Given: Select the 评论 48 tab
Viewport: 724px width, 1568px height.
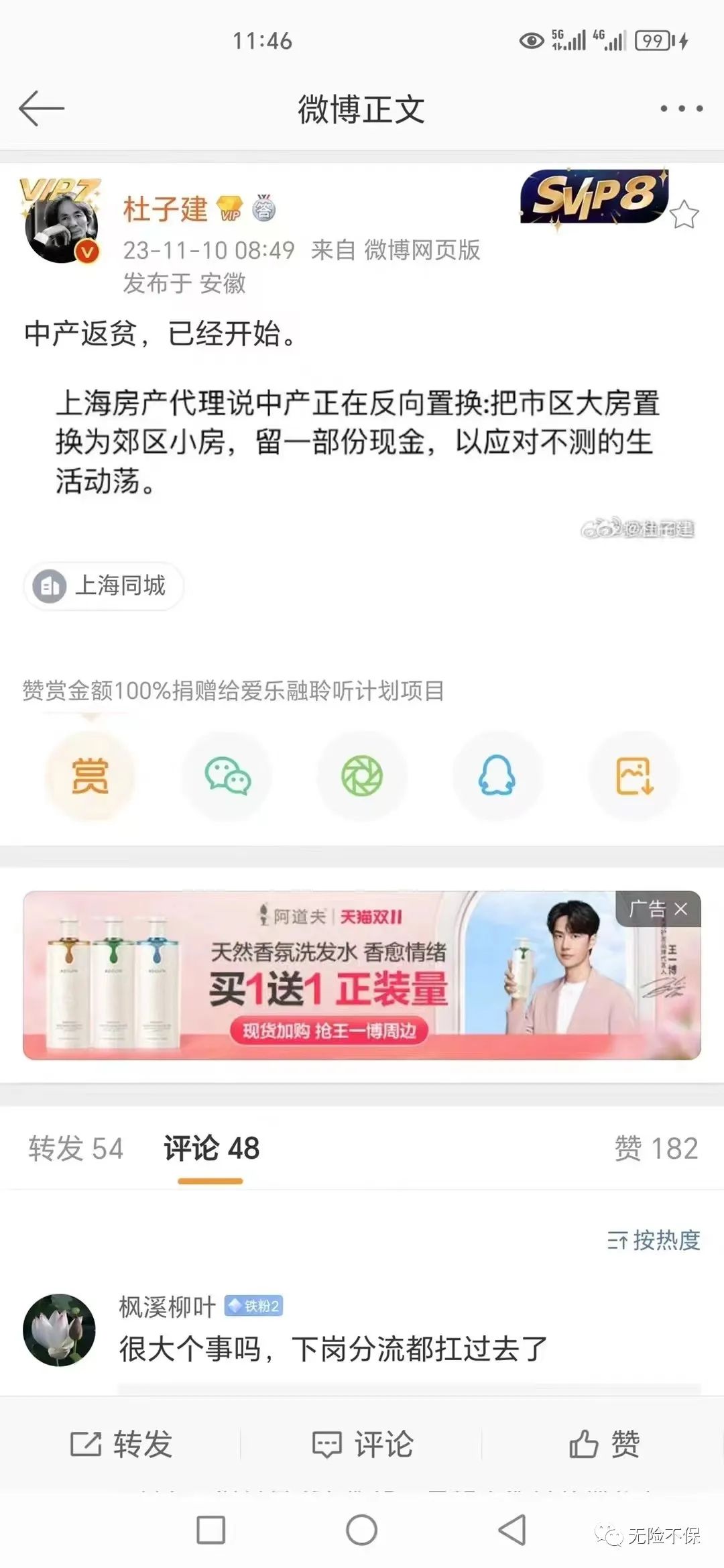Looking at the screenshot, I should (x=211, y=1148).
